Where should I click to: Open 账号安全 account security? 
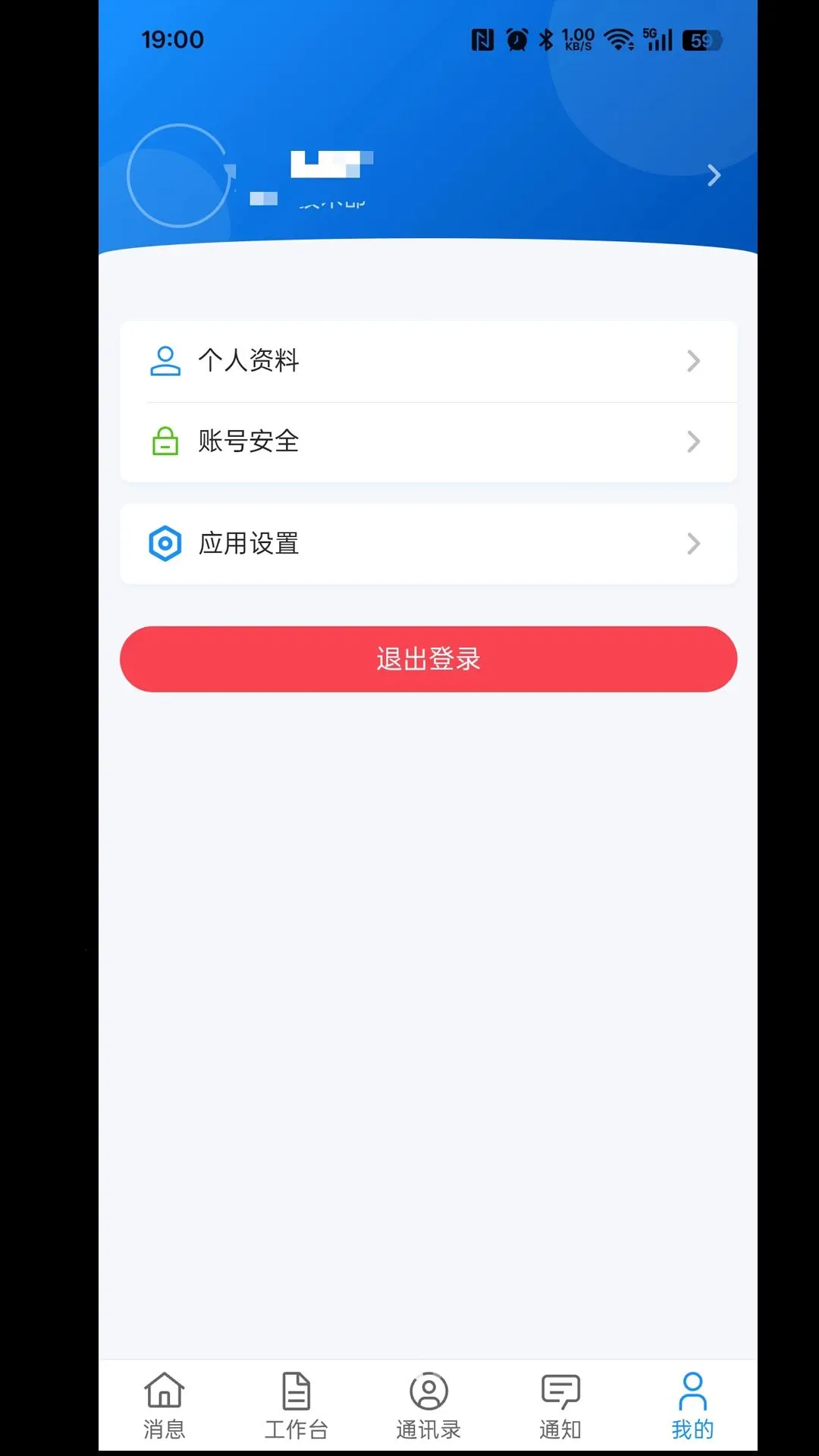[428, 442]
